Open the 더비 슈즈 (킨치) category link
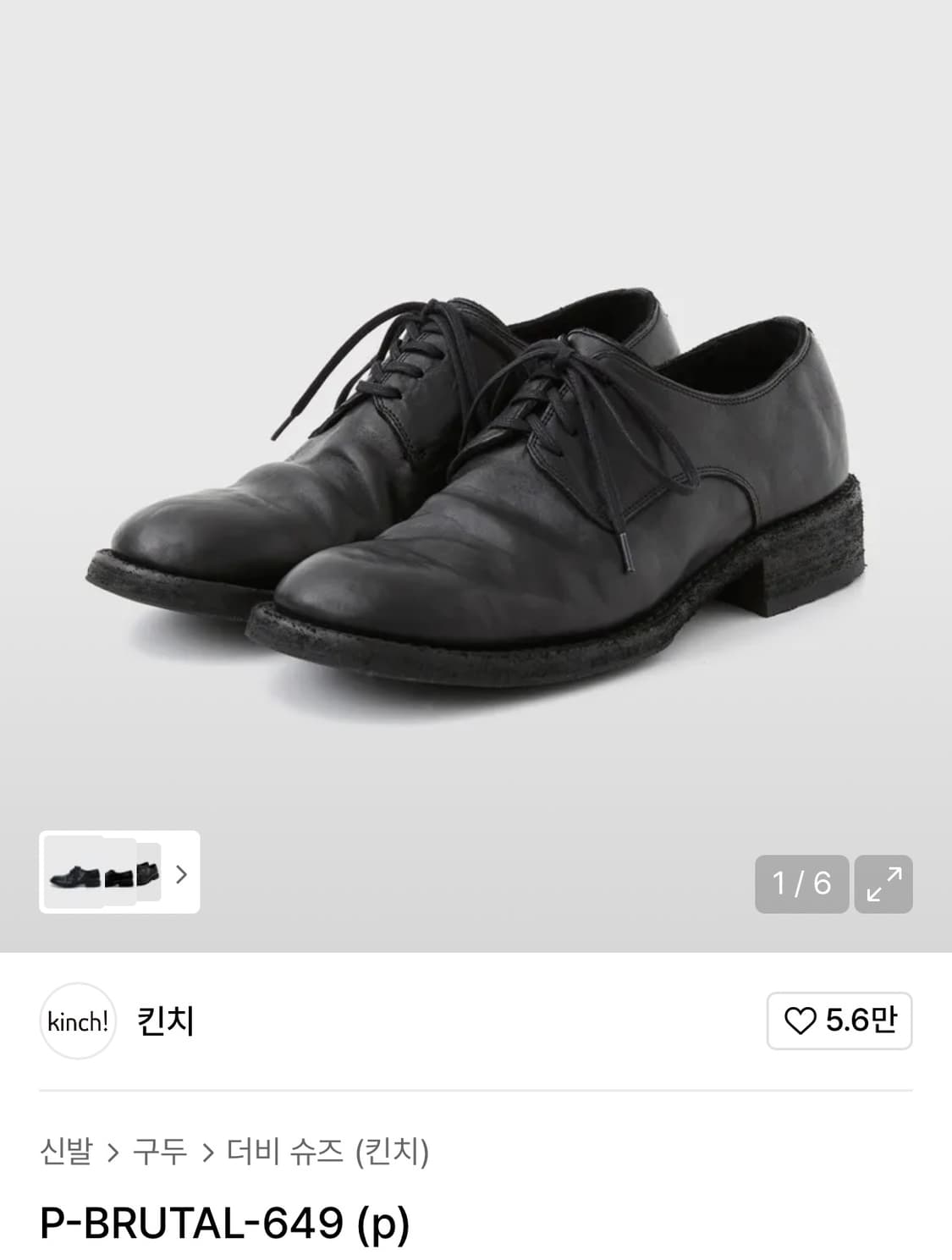Viewport: 952px width, 1260px height. click(x=330, y=1151)
